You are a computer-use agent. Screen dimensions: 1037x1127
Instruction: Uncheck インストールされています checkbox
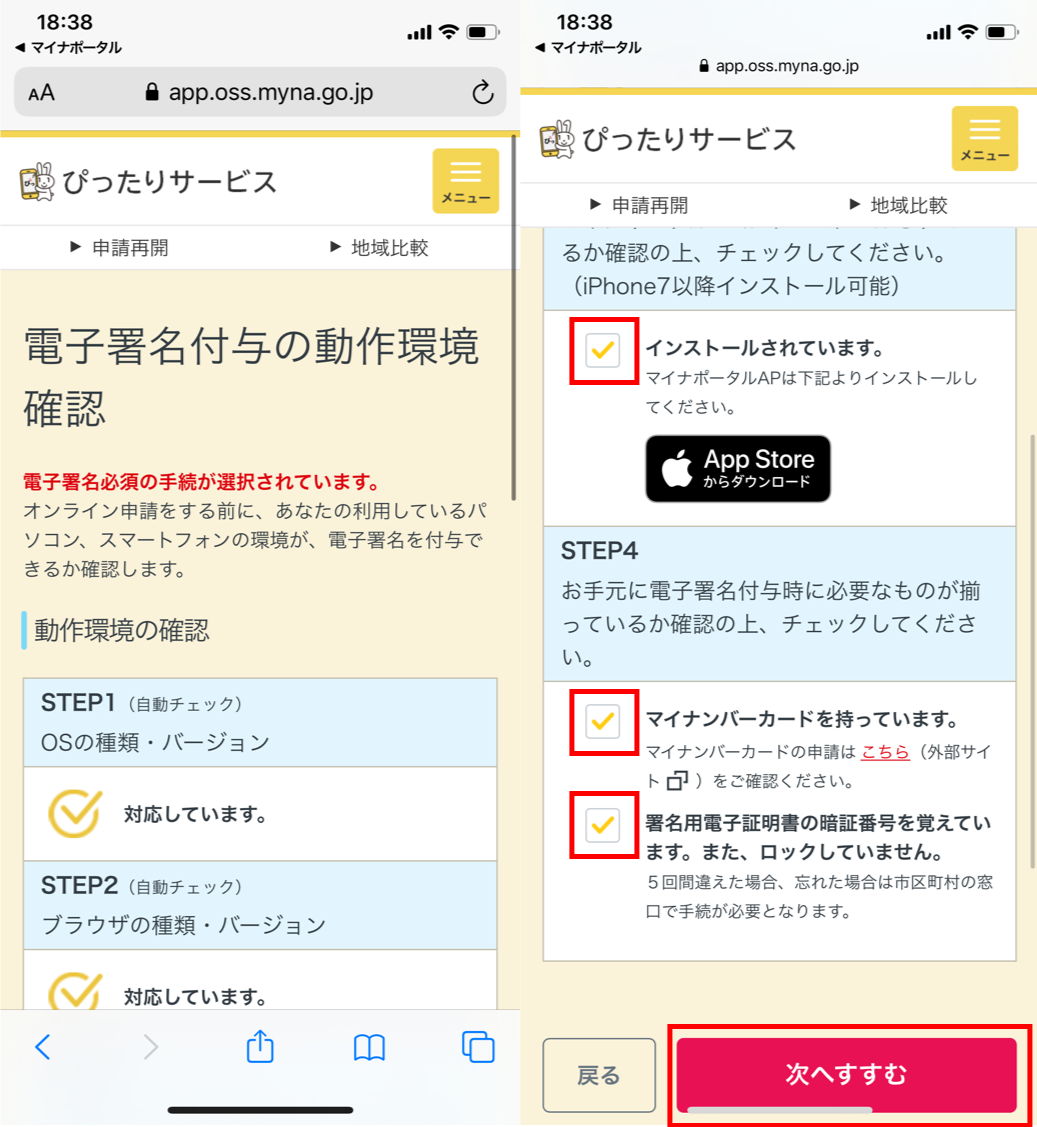603,350
